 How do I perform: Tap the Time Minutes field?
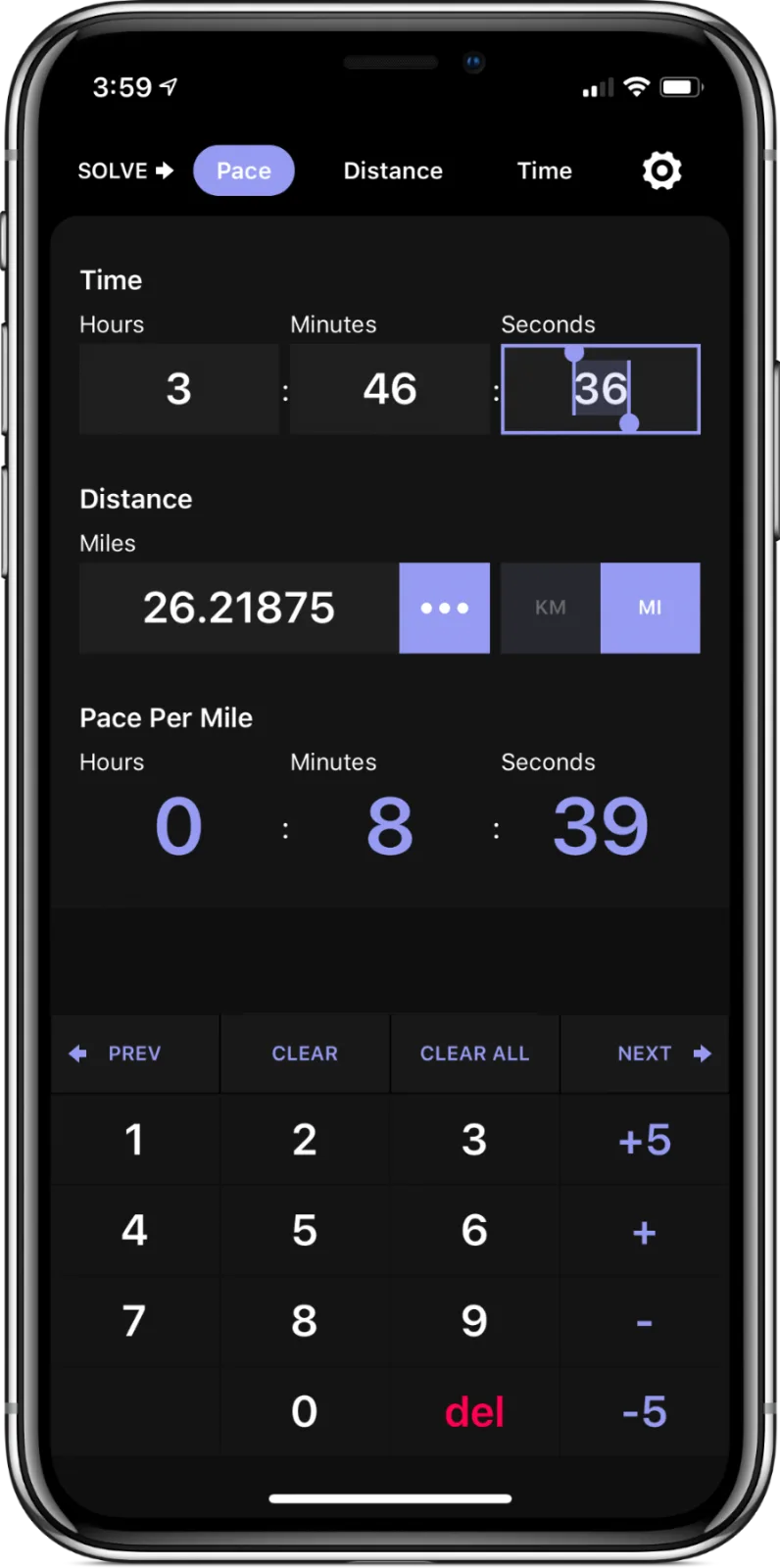(x=390, y=389)
